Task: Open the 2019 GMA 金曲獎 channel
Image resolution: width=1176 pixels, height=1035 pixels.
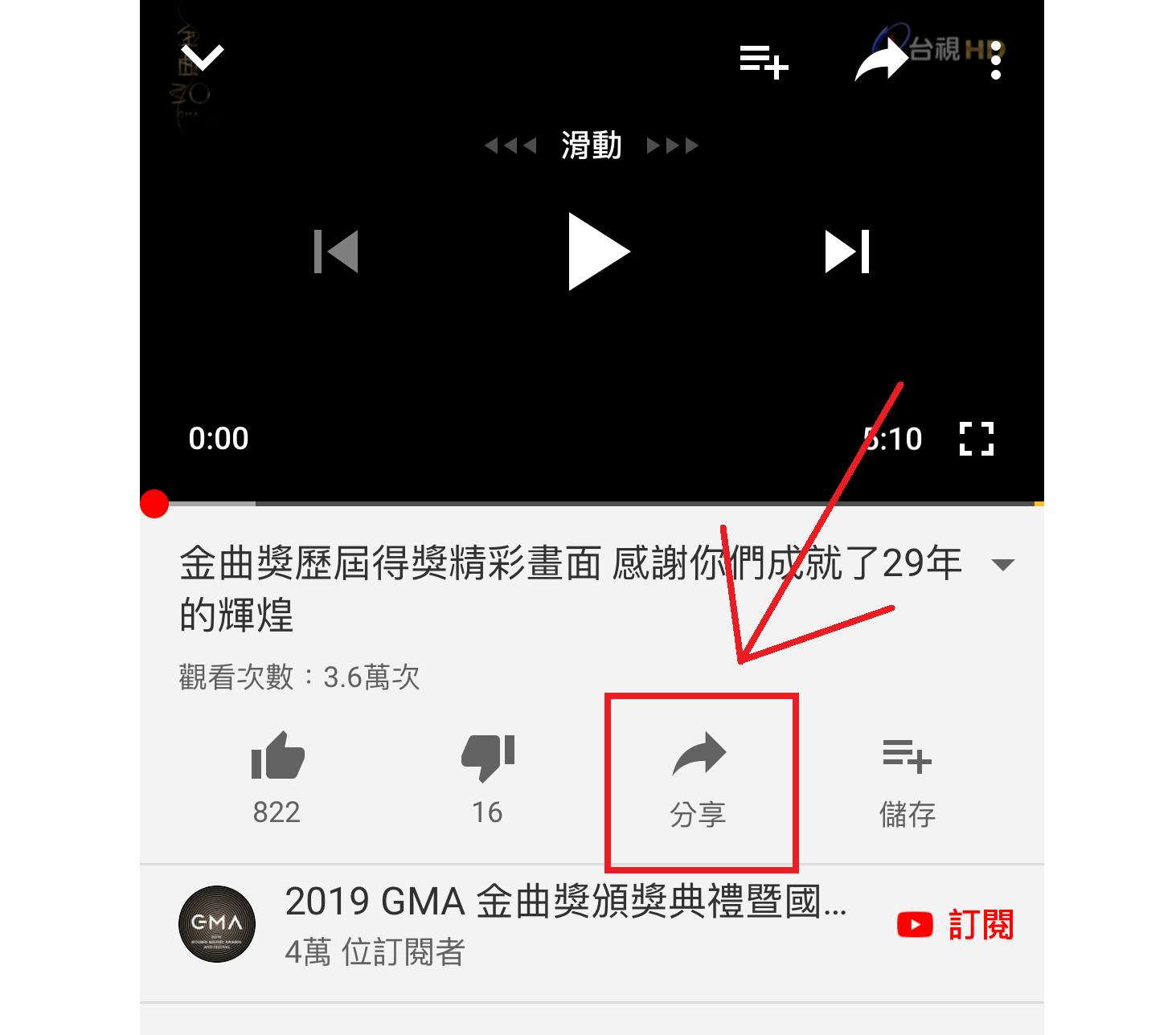Action: point(217,924)
